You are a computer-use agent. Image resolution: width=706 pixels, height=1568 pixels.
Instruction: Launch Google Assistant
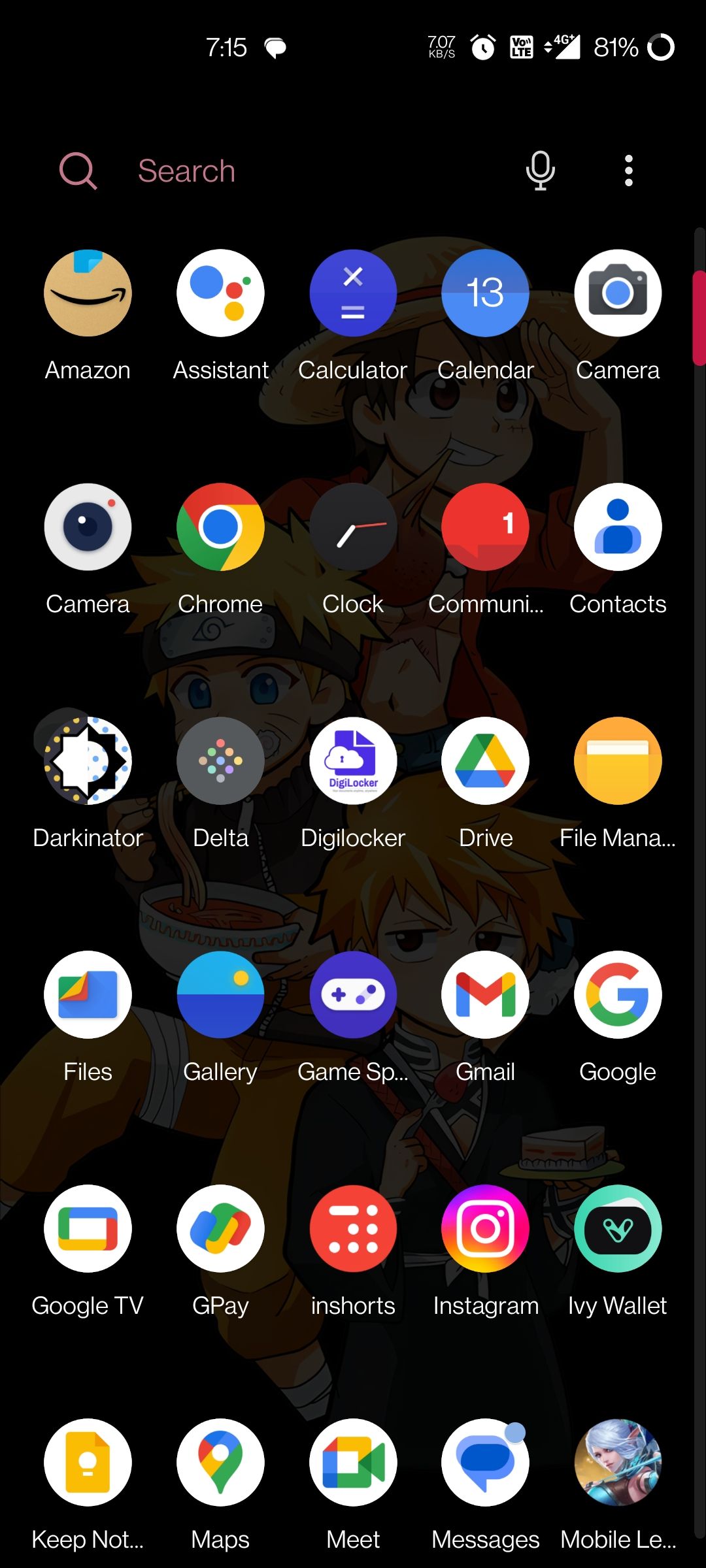pyautogui.click(x=220, y=293)
